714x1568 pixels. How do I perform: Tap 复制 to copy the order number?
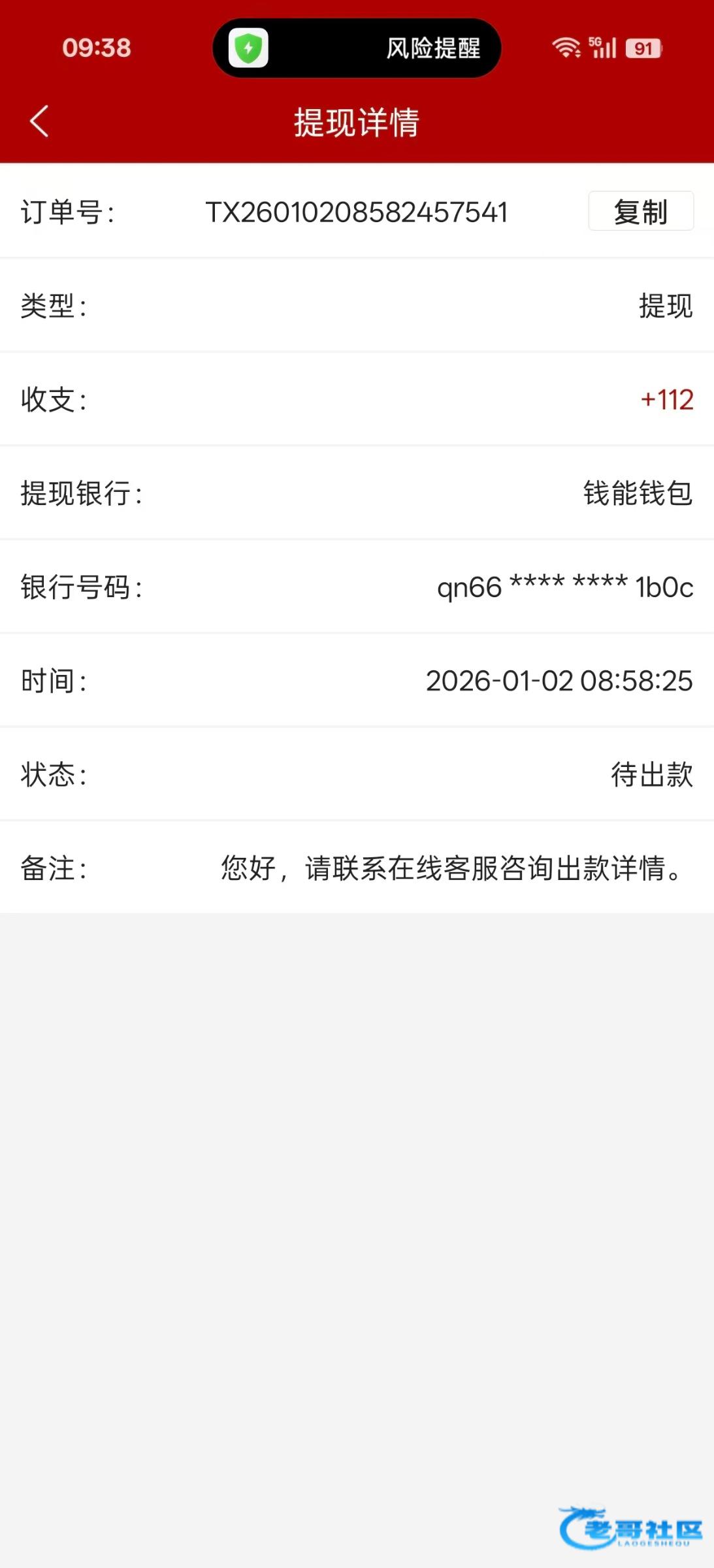[x=640, y=211]
